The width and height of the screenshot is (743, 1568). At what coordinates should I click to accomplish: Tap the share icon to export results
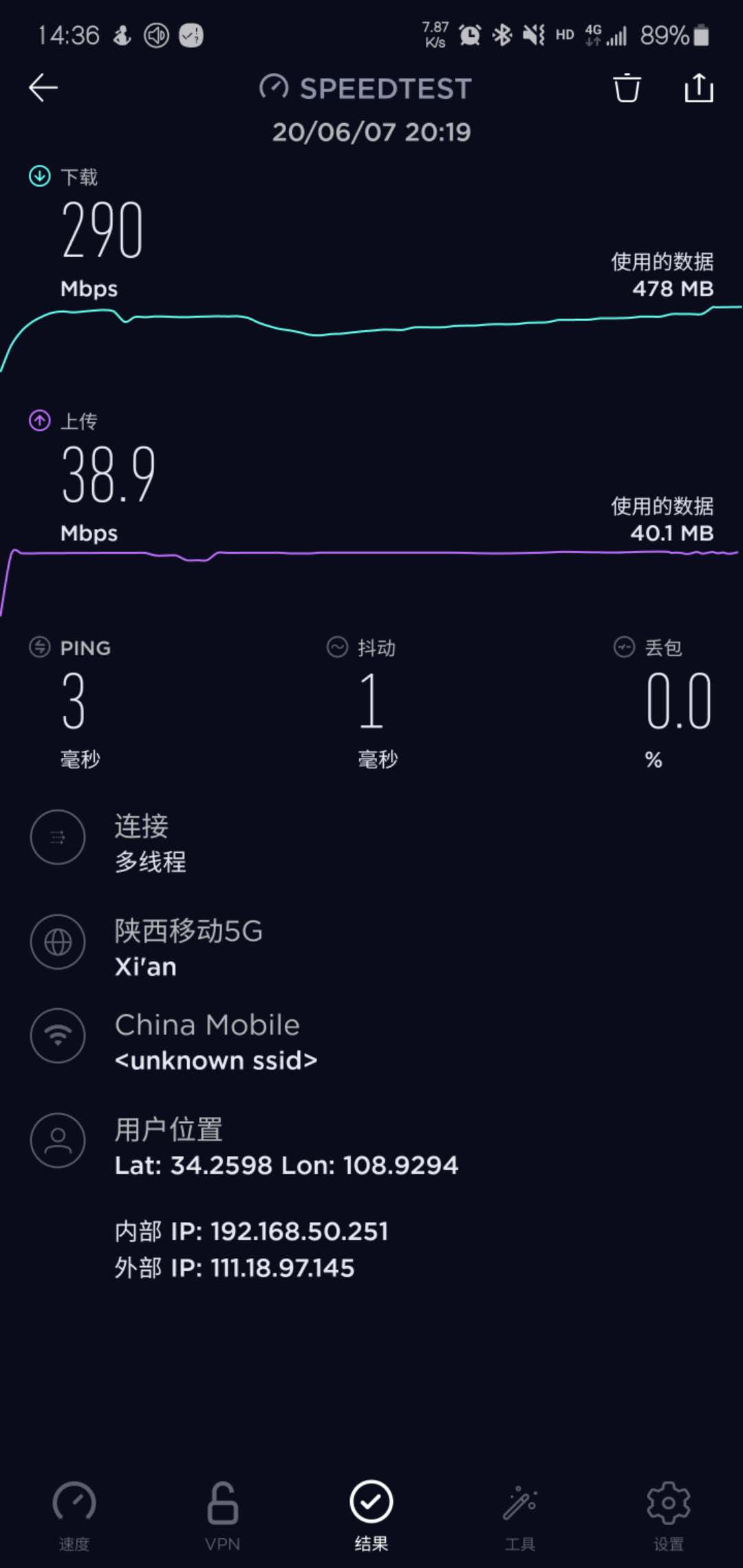click(x=699, y=88)
